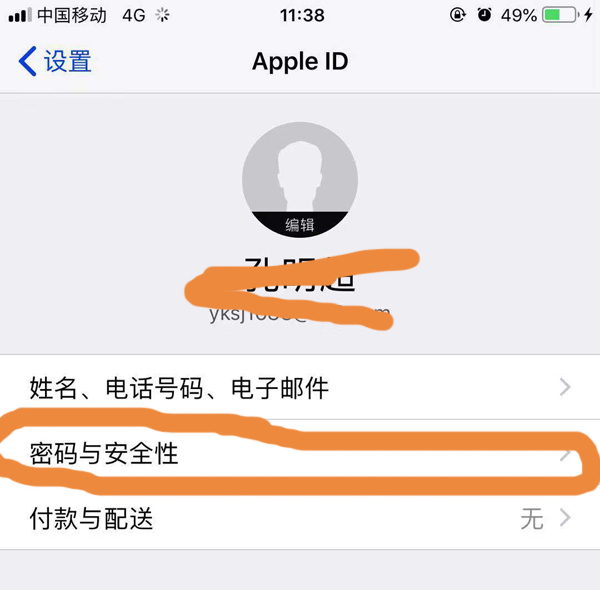The image size is (600, 590).
Task: Open 姓名、电话号码、电子邮件
Action: (x=299, y=387)
